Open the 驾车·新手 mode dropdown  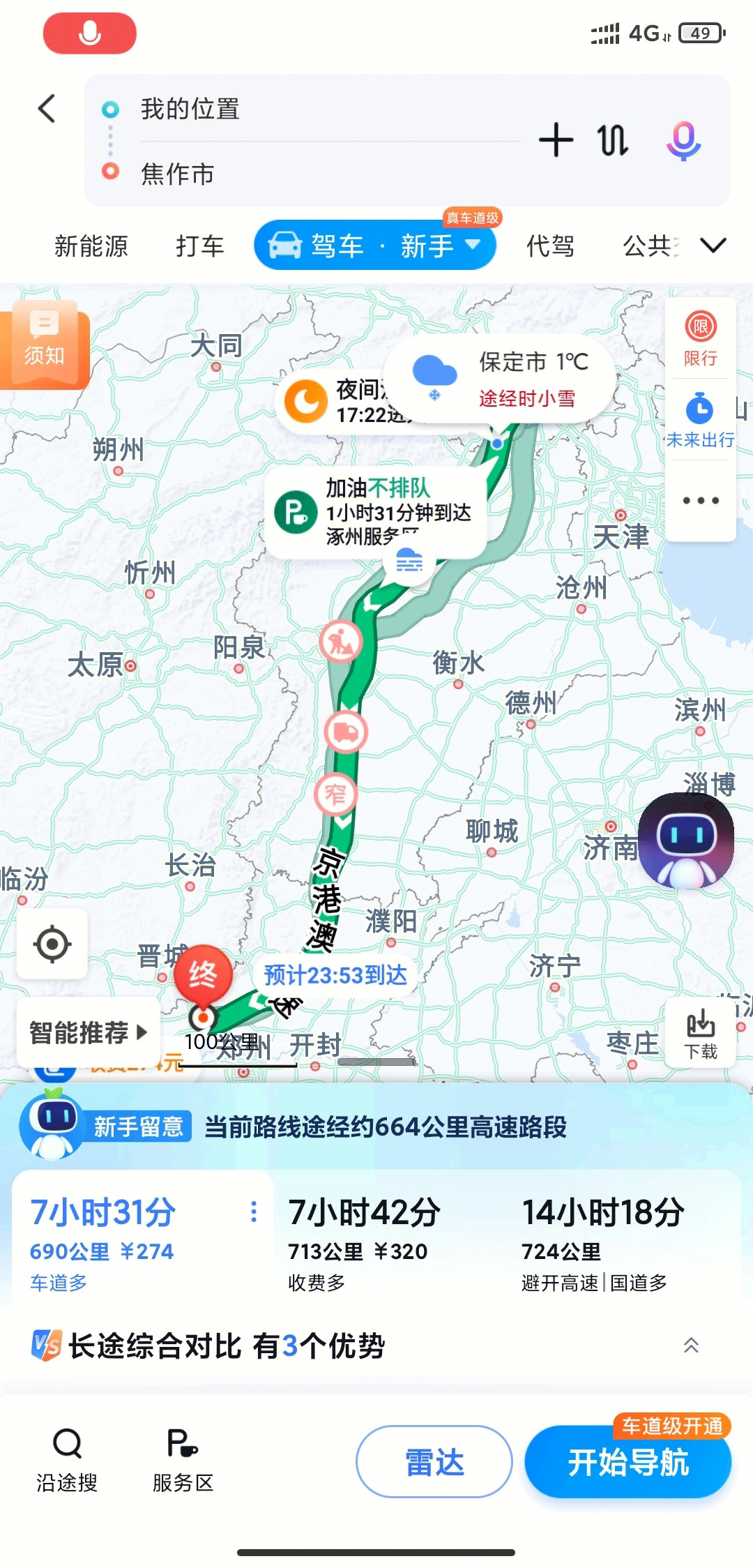(375, 246)
